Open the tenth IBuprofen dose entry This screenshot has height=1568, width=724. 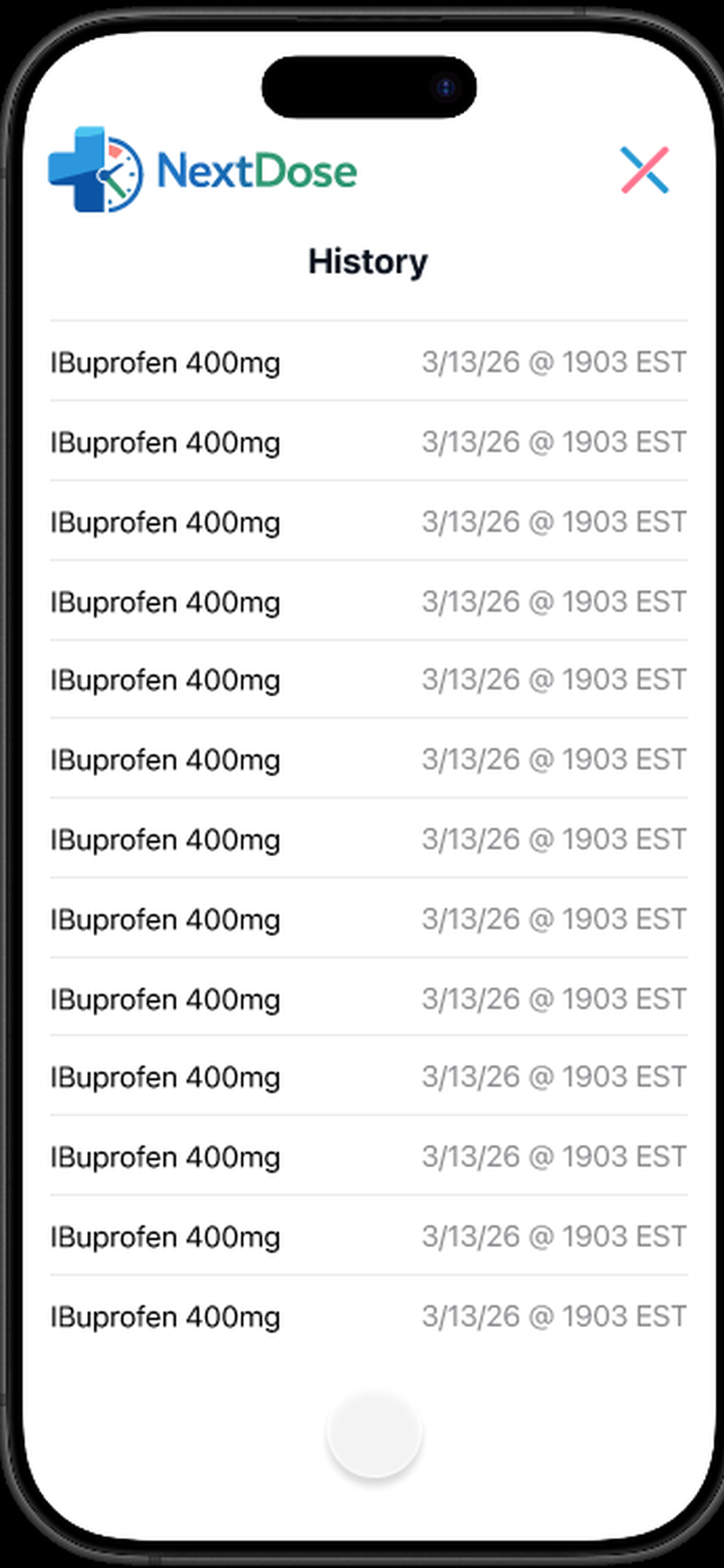(x=166, y=1077)
